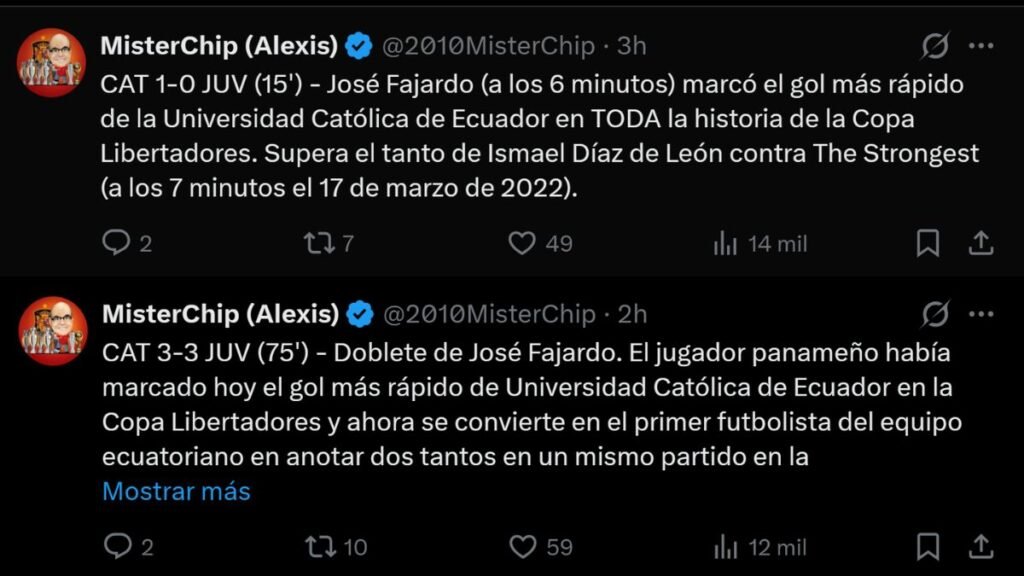View analytics of the CAT 3-3 JUV tweet

click(x=725, y=546)
